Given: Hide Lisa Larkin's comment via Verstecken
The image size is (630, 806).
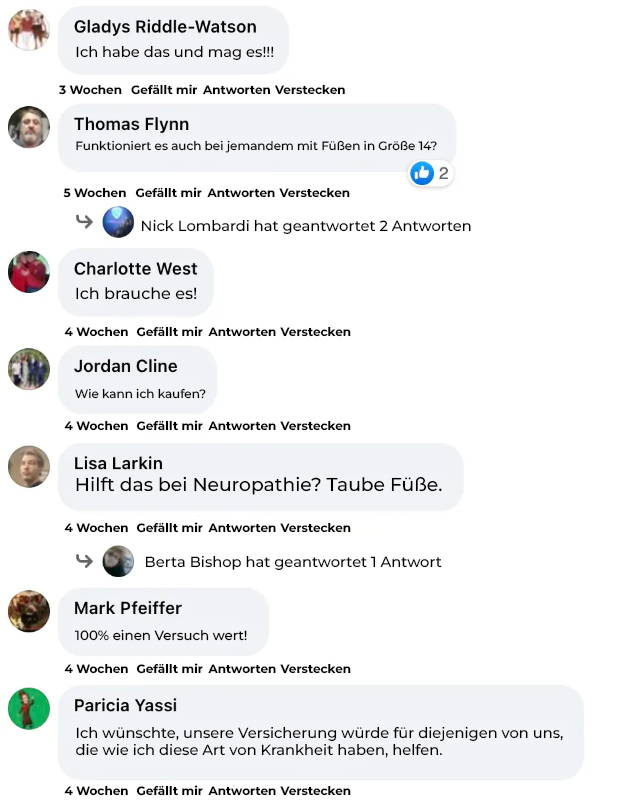Looking at the screenshot, I should tap(316, 528).
